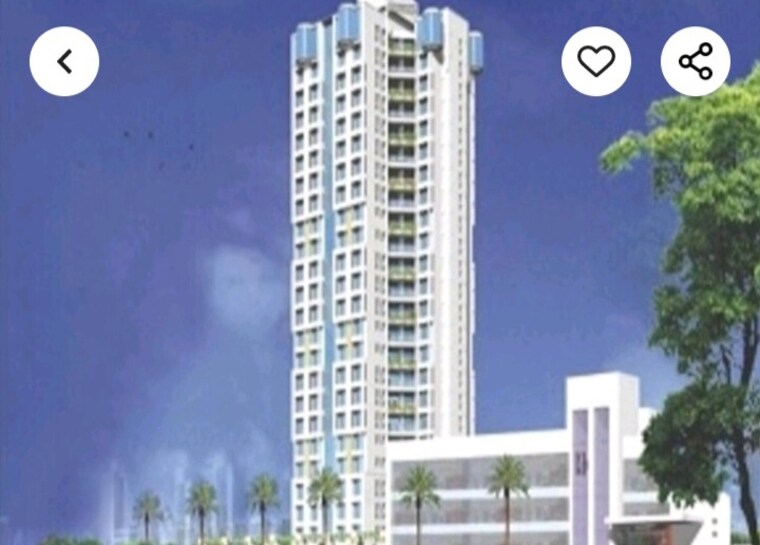760x545 pixels.
Task: Go back using the back arrow
Action: click(x=64, y=62)
